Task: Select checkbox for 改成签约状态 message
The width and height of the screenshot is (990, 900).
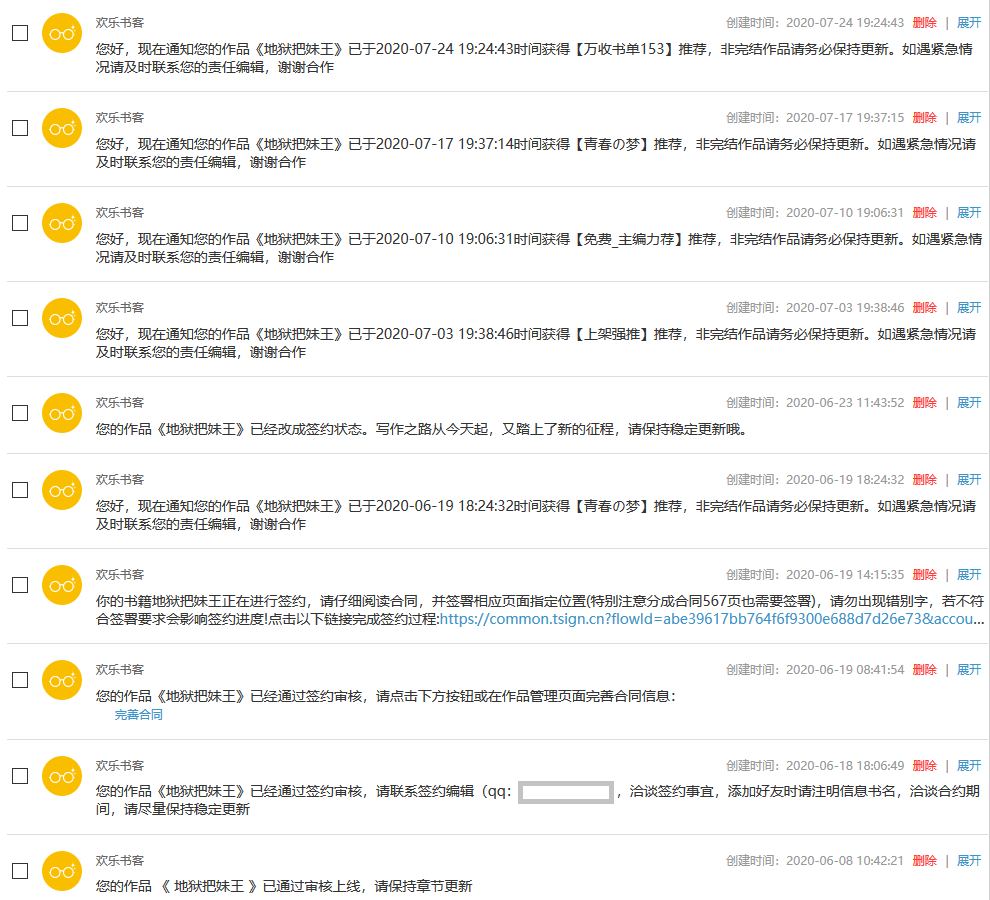Action: [x=19, y=413]
